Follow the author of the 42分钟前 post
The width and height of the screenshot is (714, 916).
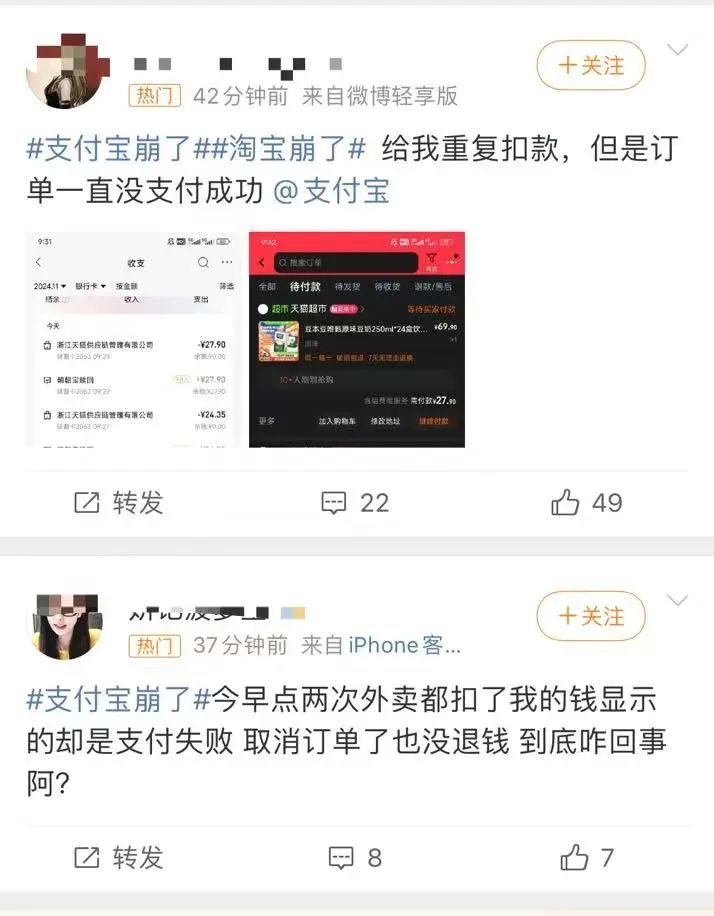(x=590, y=66)
